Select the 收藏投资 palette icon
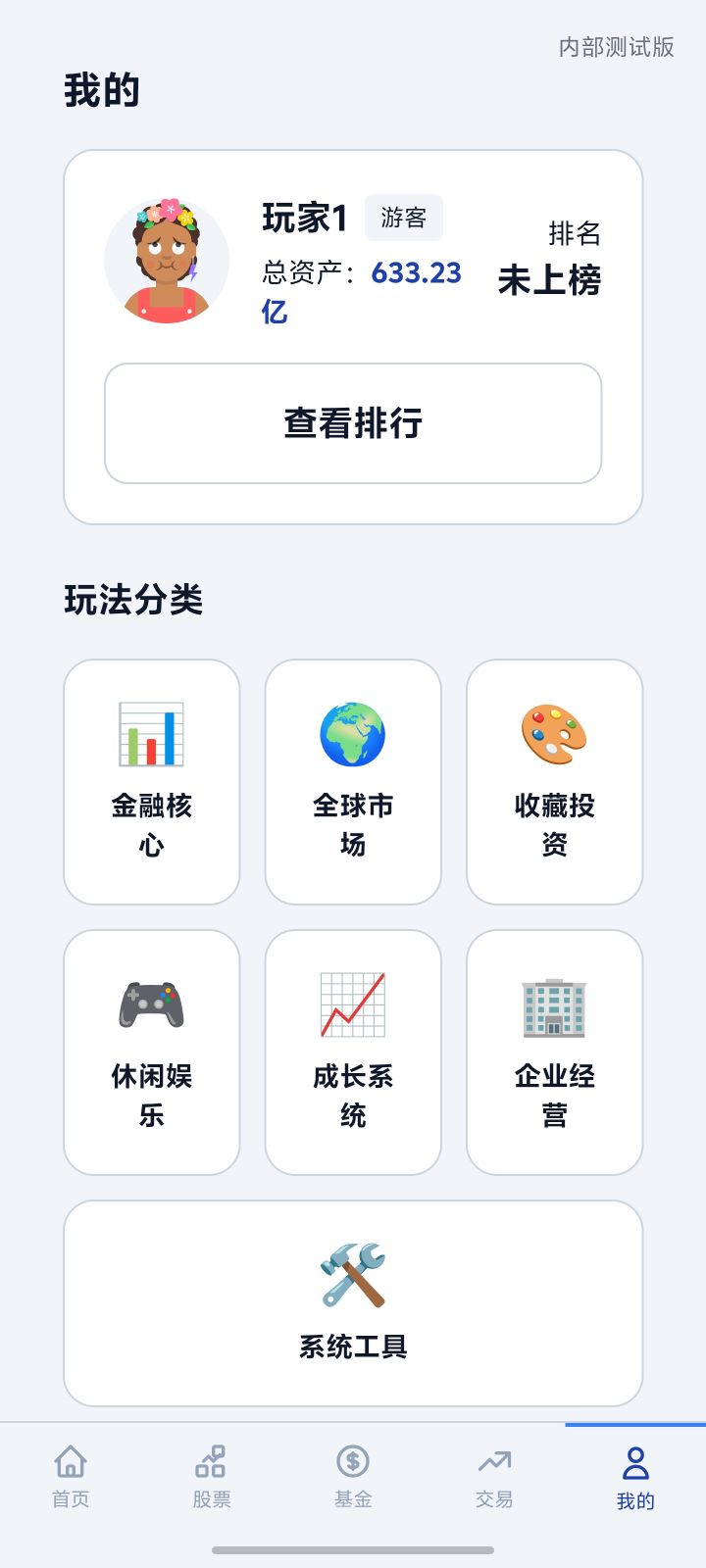Screen dimensions: 706x1568 coord(554,733)
